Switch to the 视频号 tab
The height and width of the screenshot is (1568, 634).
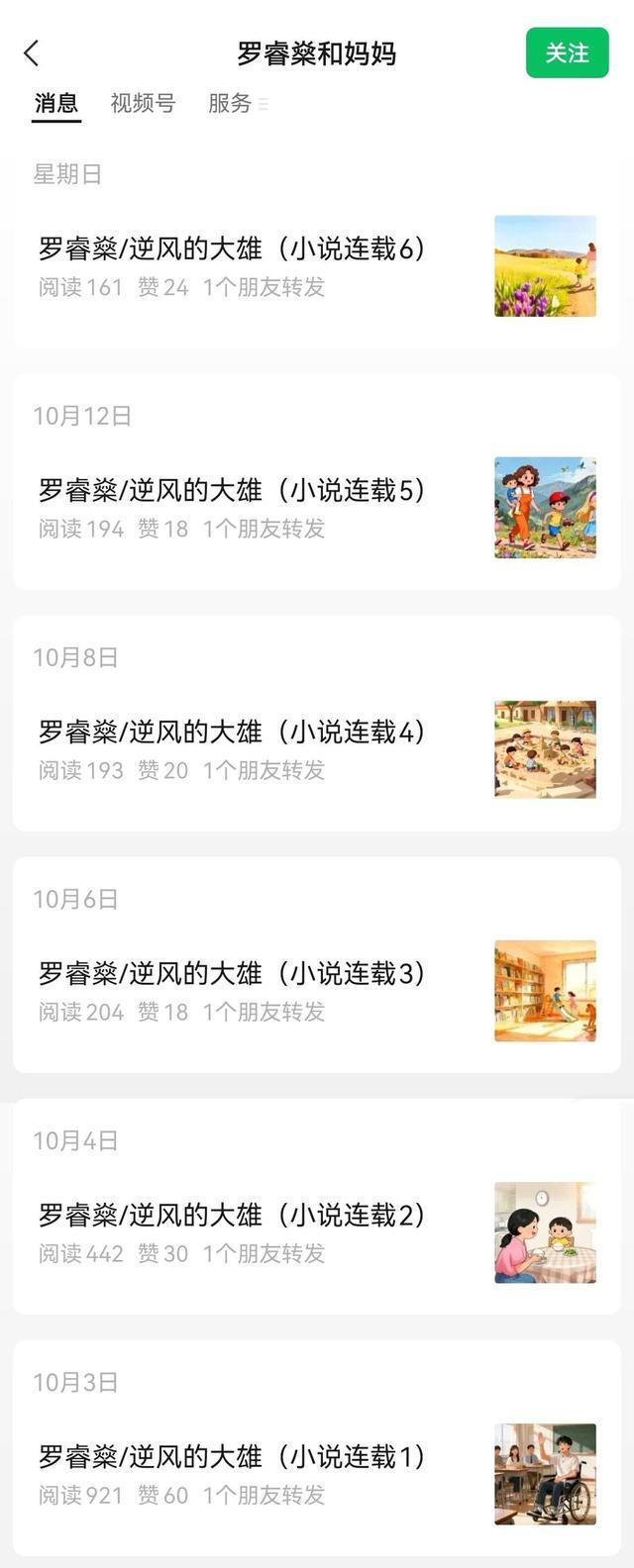[x=143, y=103]
